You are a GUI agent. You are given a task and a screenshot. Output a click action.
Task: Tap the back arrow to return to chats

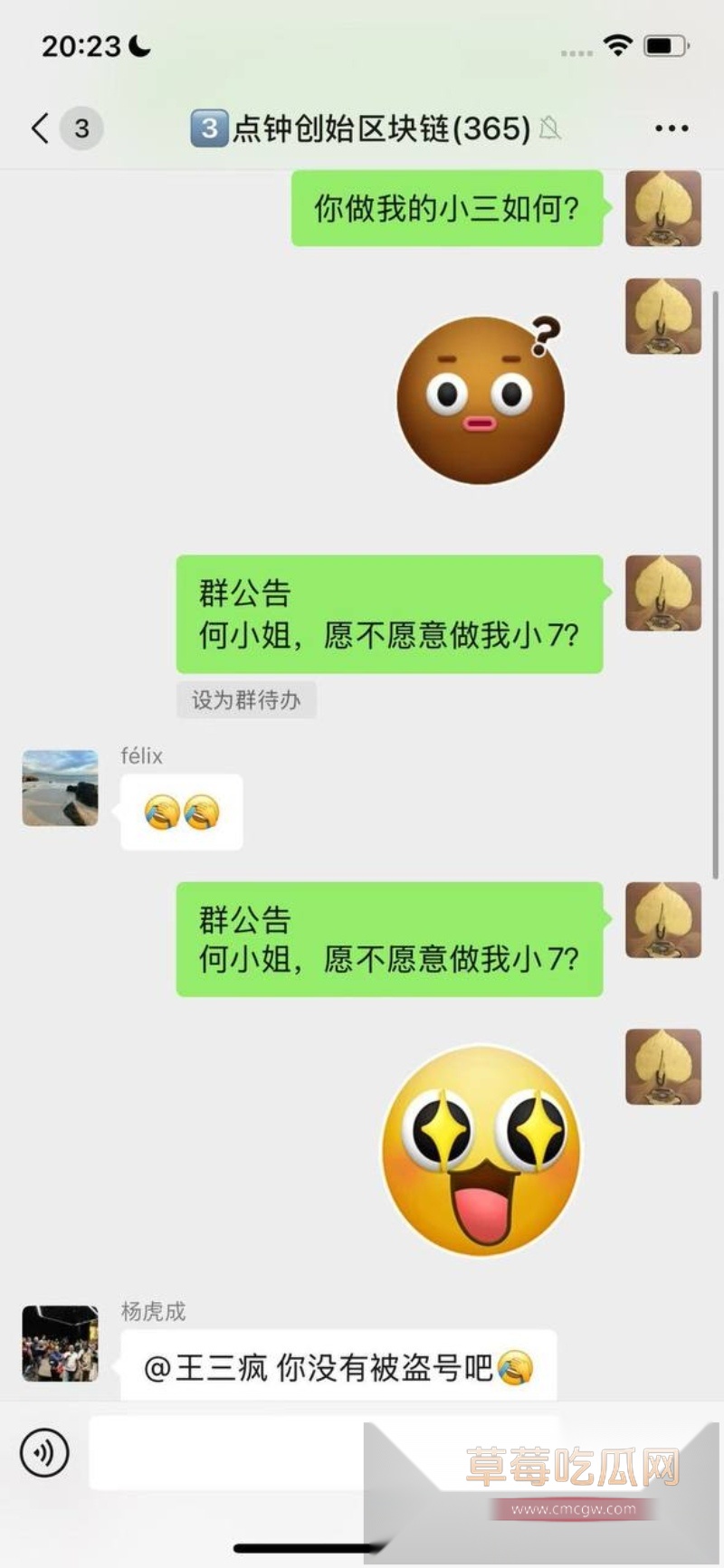38,128
